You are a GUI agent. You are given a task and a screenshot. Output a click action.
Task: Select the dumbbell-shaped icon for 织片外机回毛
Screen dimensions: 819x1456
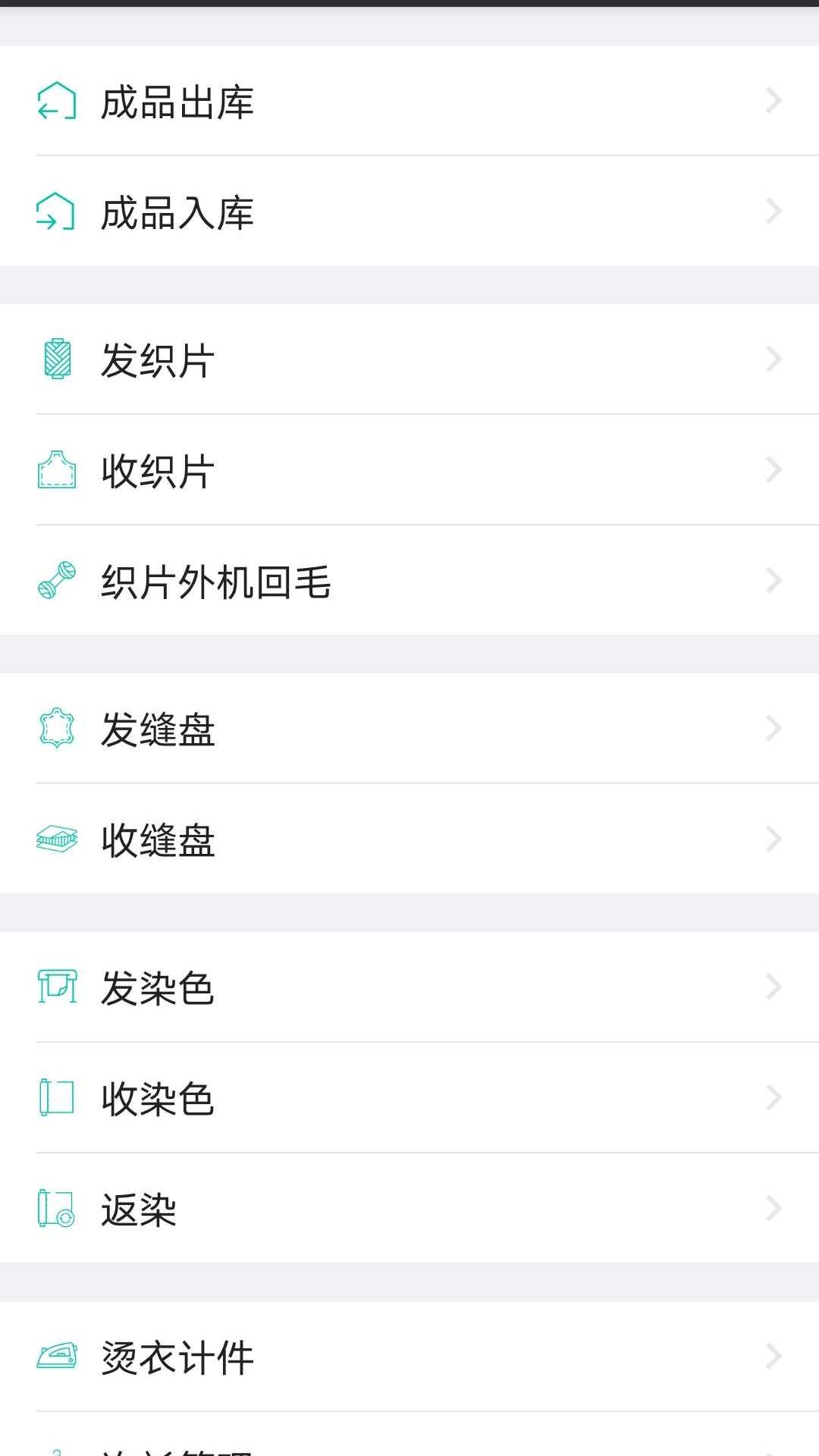[55, 580]
